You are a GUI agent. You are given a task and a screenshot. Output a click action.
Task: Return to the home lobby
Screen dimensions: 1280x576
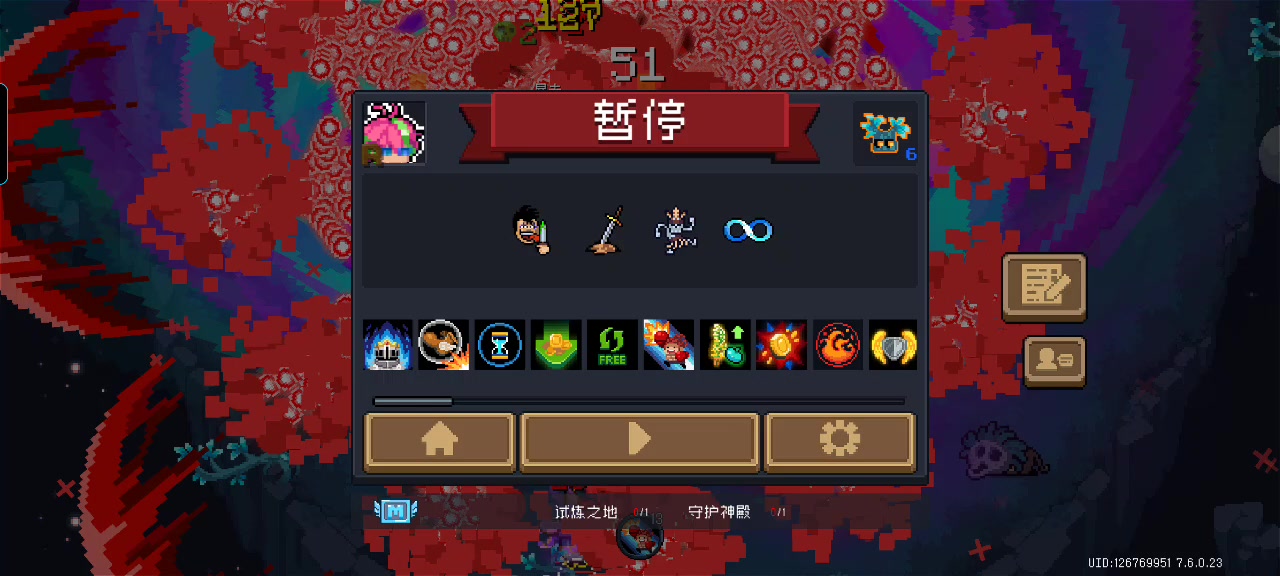440,440
